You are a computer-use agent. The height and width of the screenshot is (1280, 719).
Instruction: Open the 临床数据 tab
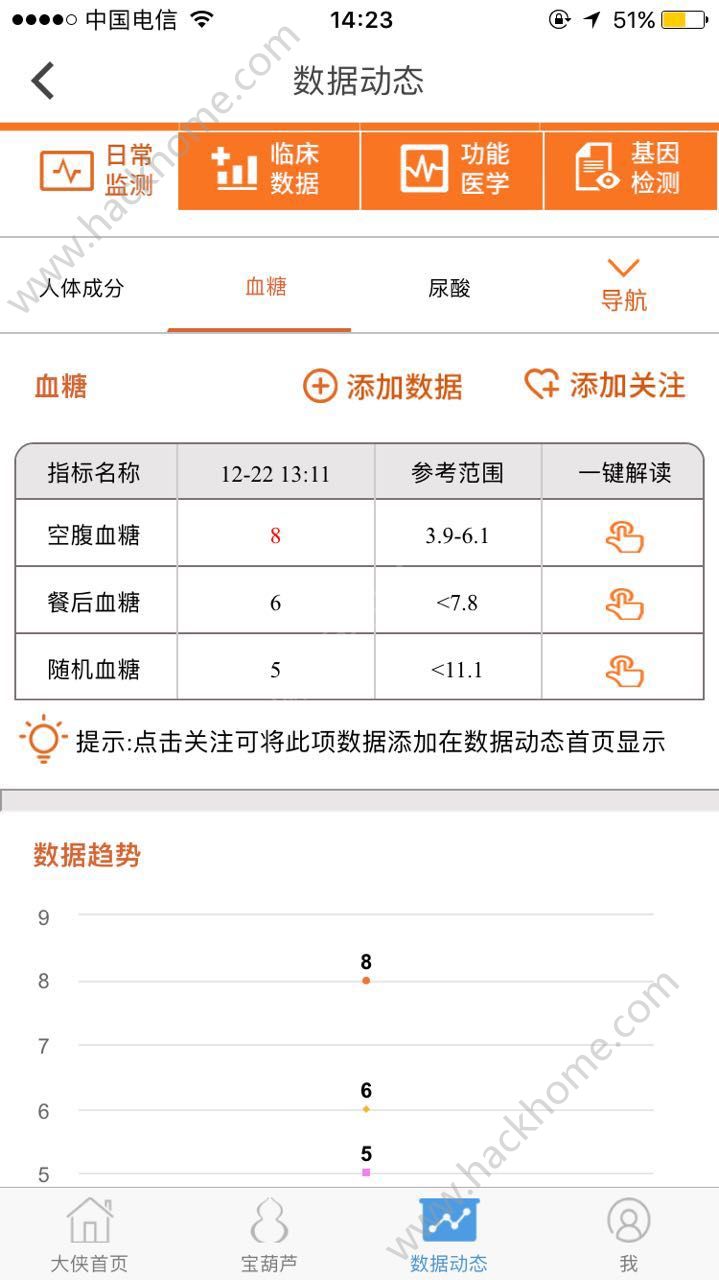point(269,169)
